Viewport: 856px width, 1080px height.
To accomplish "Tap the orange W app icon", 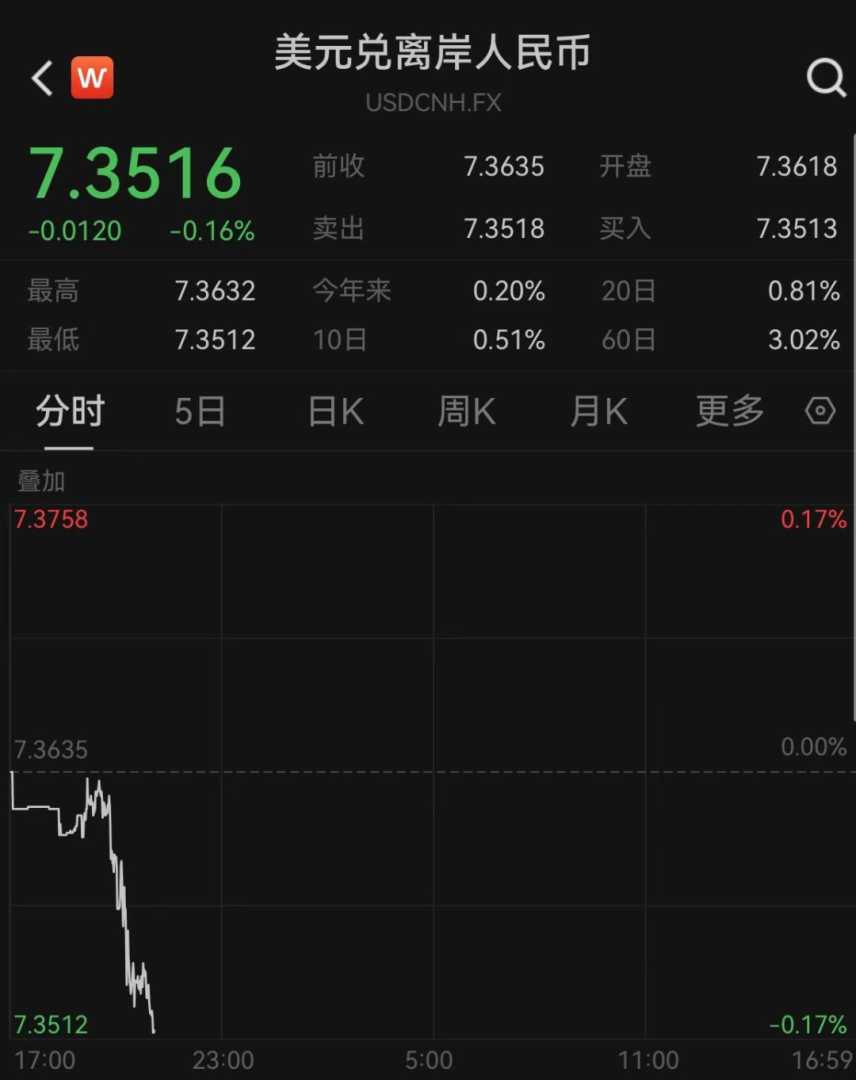I will click(x=92, y=78).
